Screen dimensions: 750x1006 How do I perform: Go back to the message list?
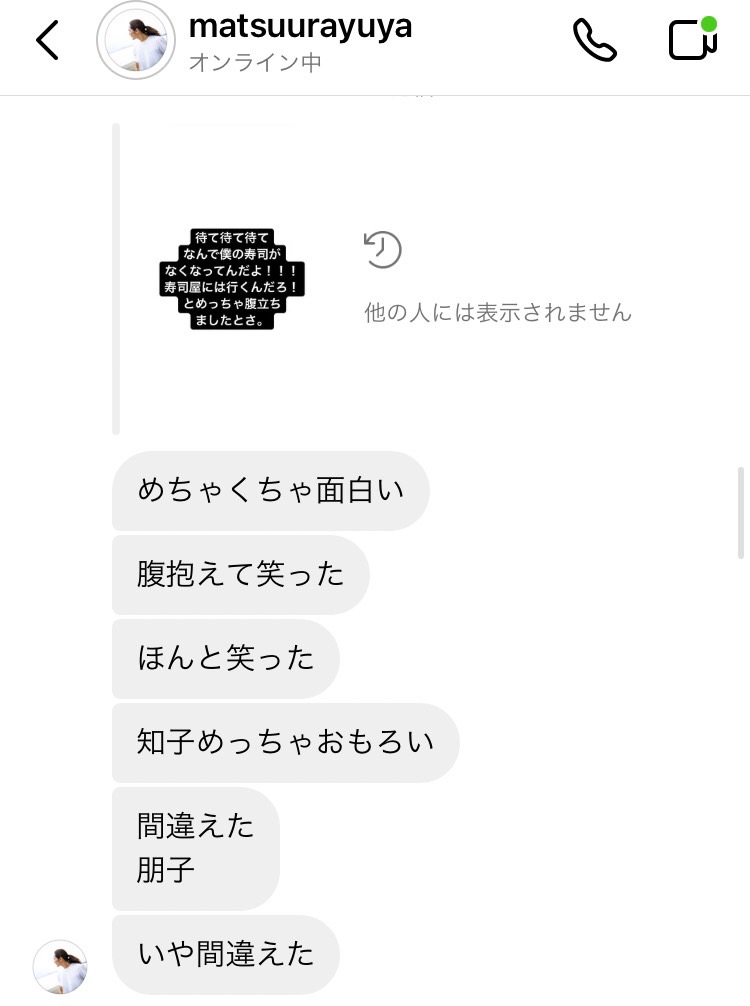click(x=47, y=41)
